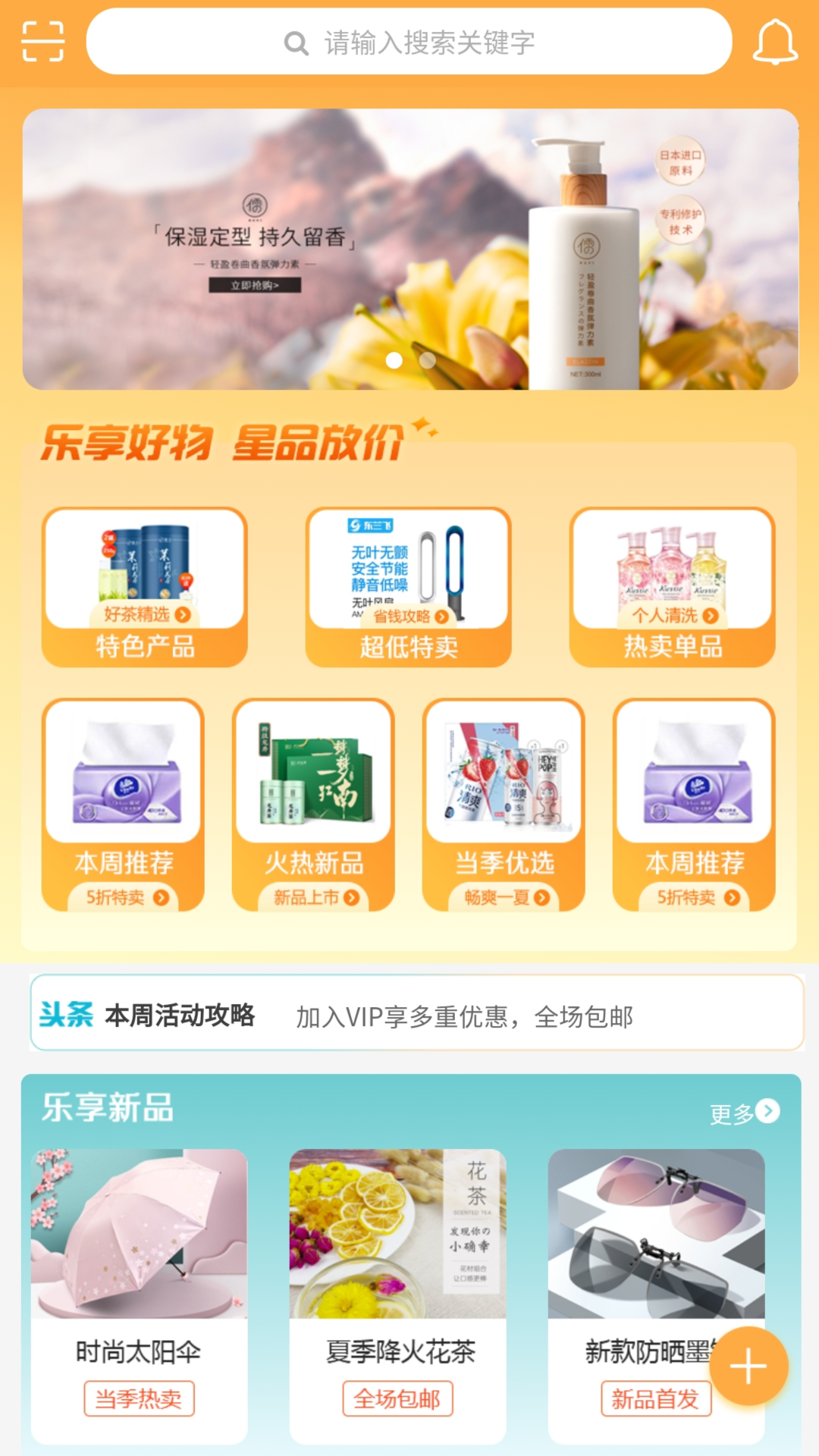Switch to the second banner slide dot
The height and width of the screenshot is (1456, 819).
click(428, 360)
